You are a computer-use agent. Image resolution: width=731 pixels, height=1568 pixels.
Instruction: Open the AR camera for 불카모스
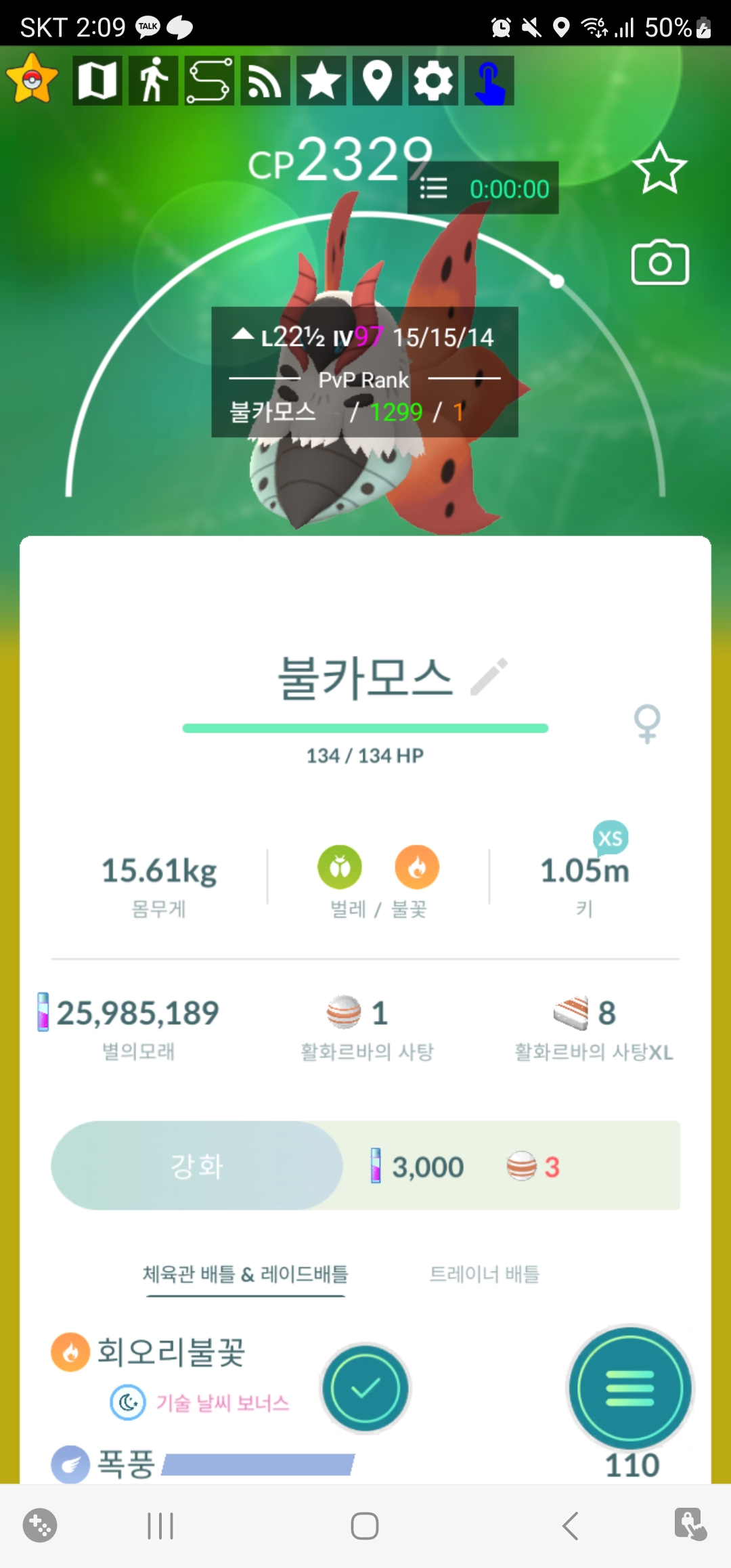coord(660,263)
